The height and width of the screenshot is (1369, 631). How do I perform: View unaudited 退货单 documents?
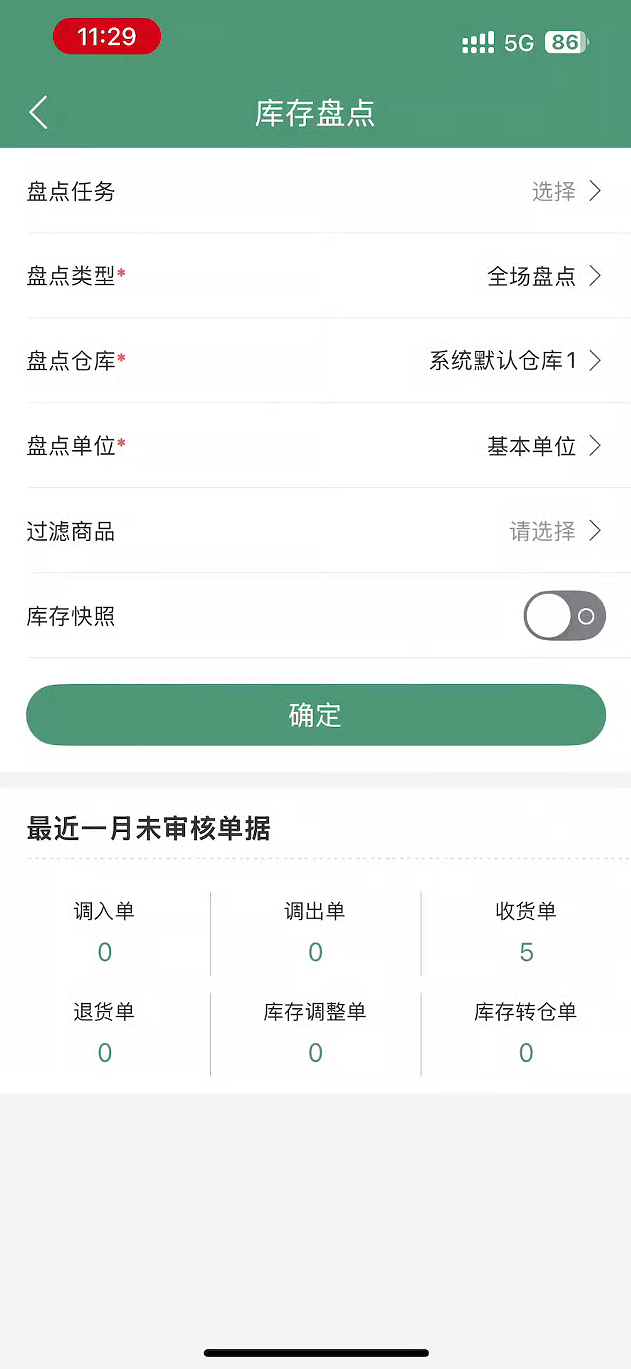(x=104, y=1033)
